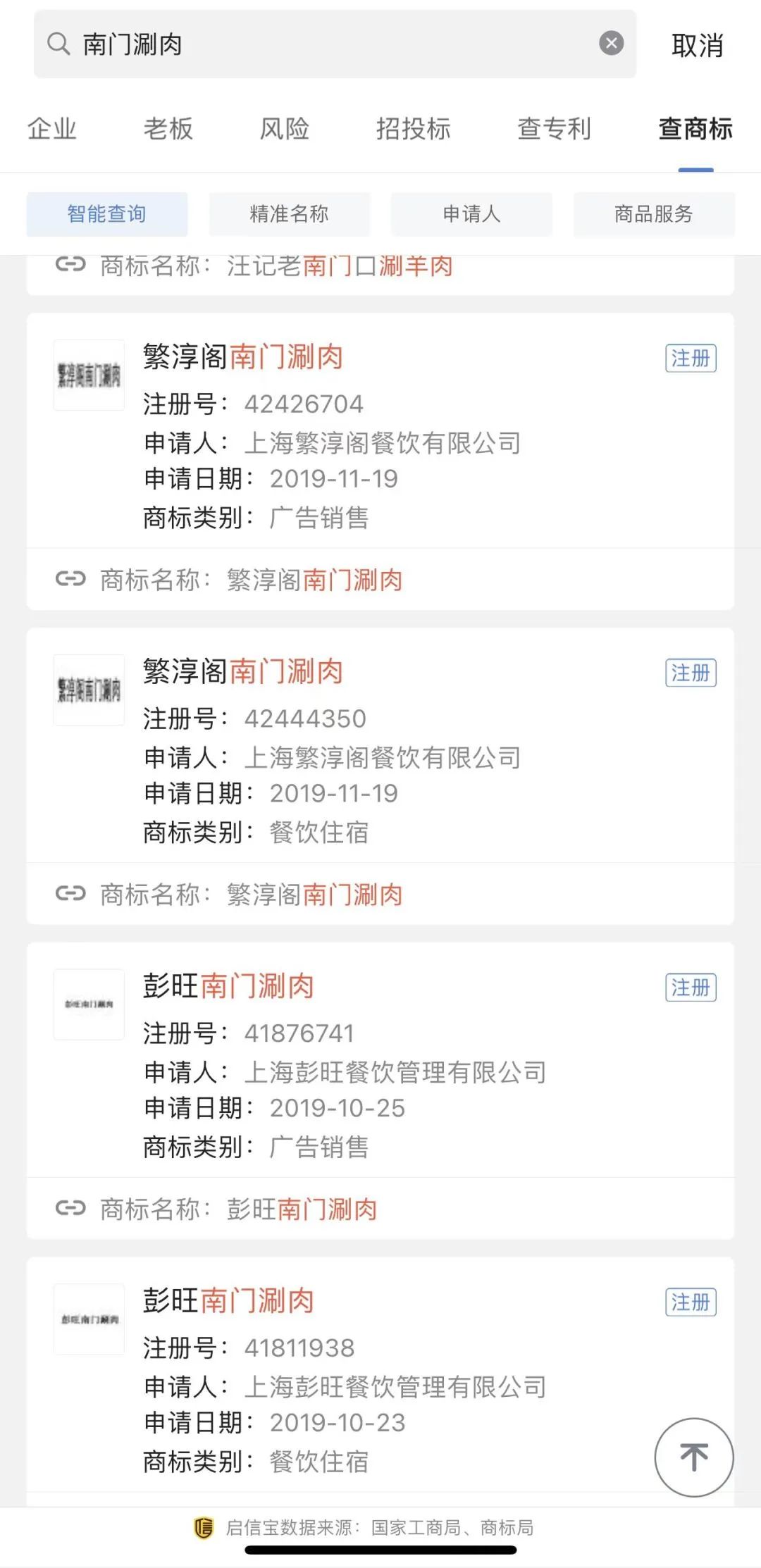This screenshot has width=761, height=1568.
Task: Open trademark with registration number 42426704
Action: click(x=380, y=437)
